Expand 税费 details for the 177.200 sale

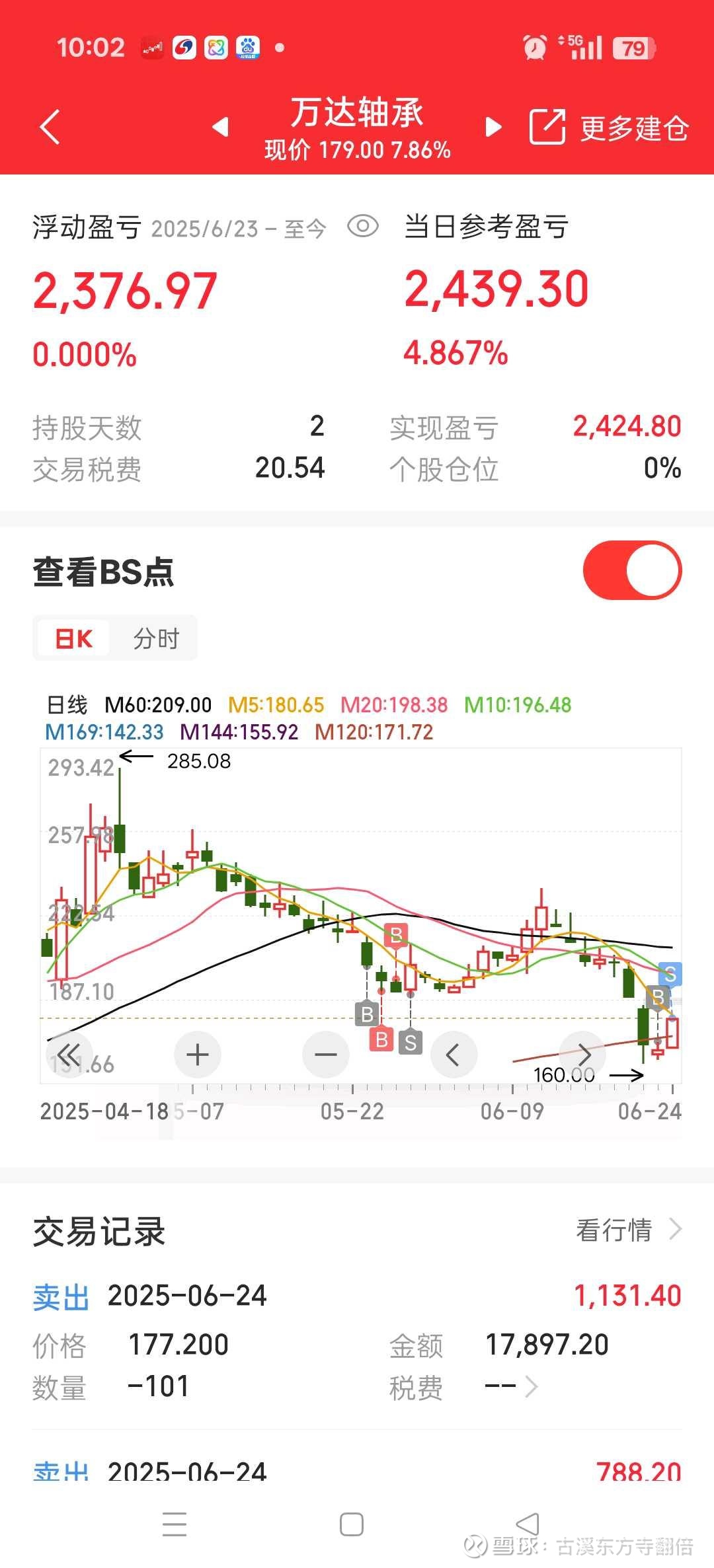pyautogui.click(x=512, y=1386)
